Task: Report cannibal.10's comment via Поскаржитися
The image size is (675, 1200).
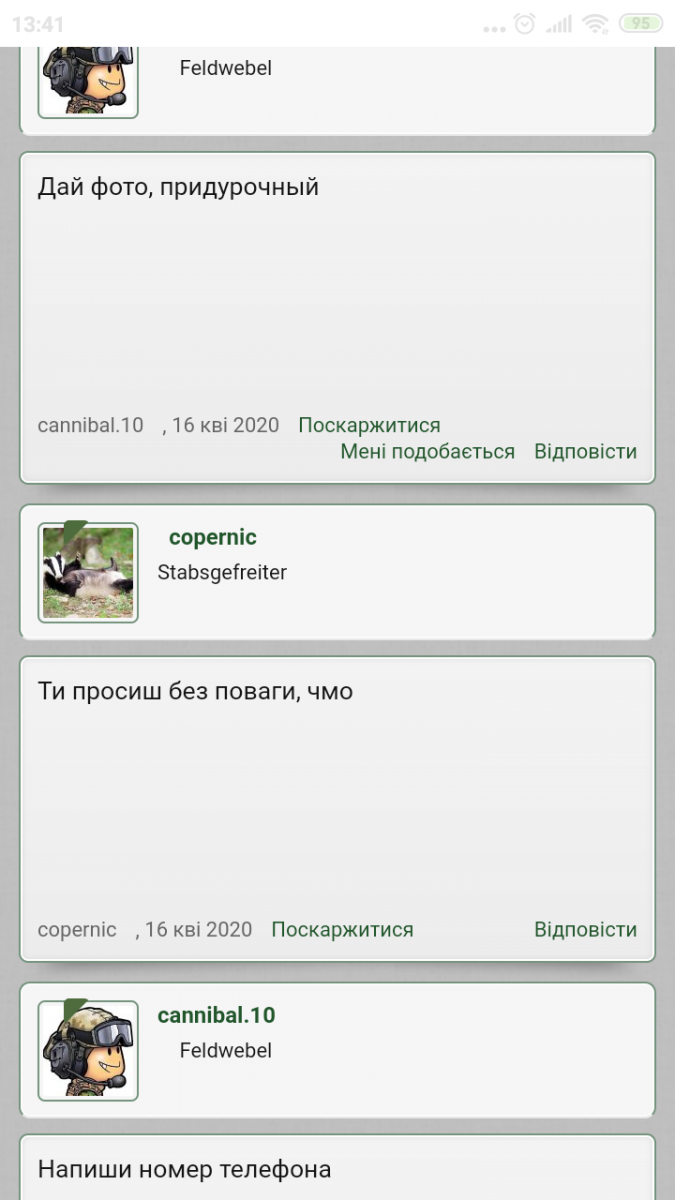Action: coord(369,425)
